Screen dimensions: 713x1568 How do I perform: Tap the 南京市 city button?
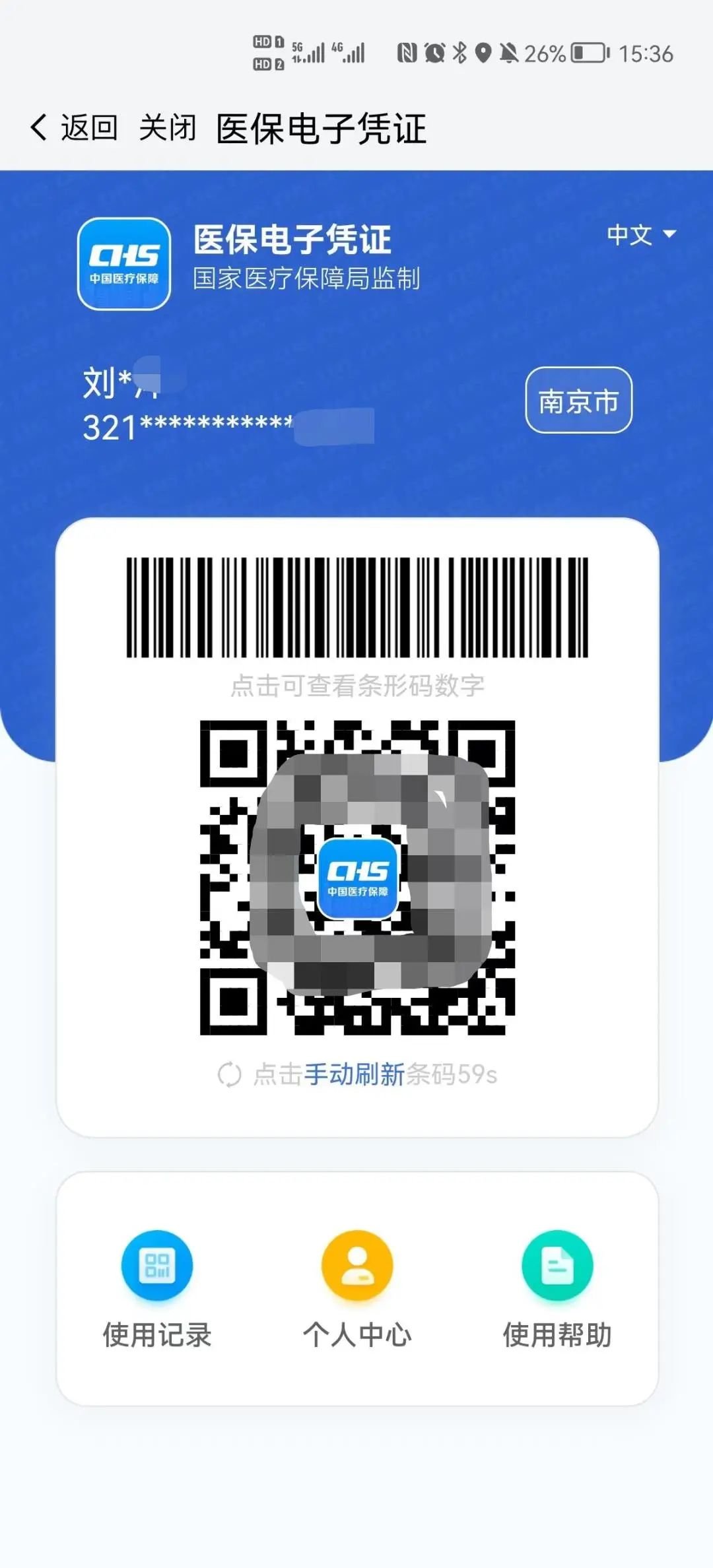coord(578,401)
